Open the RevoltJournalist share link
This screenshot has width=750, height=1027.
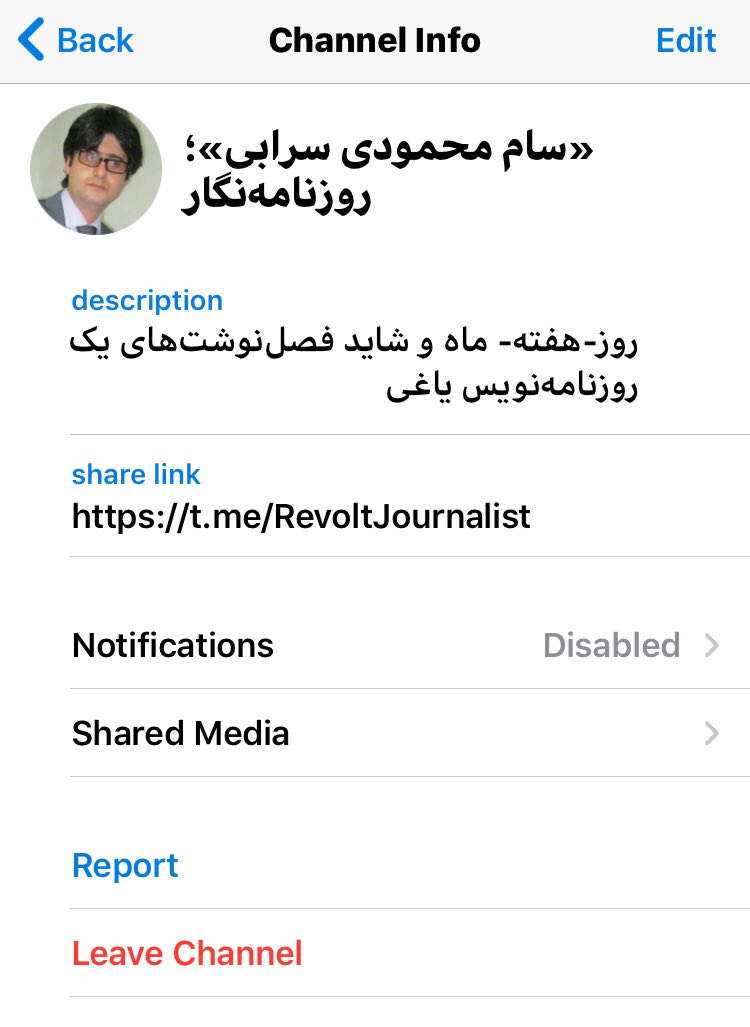(301, 516)
